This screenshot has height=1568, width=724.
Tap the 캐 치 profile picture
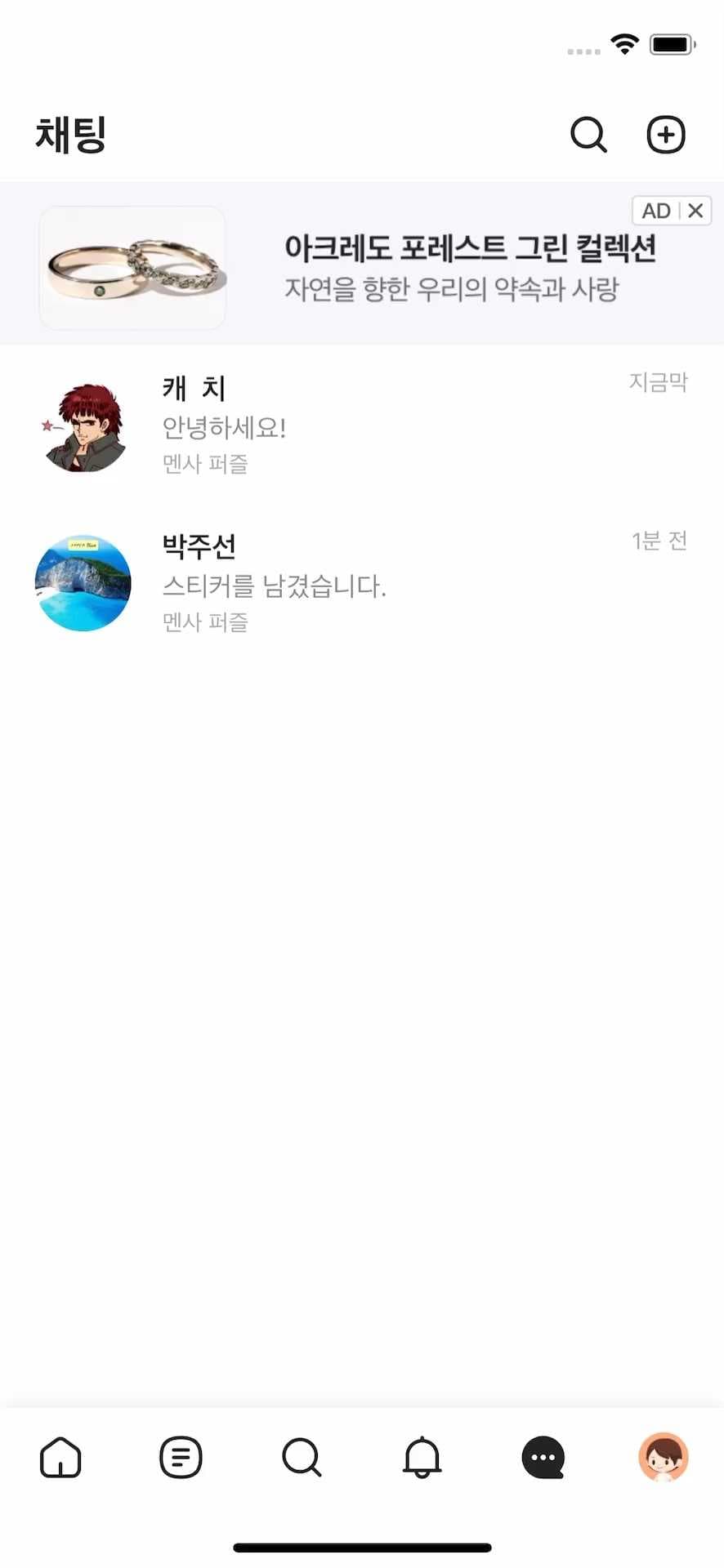(x=83, y=425)
